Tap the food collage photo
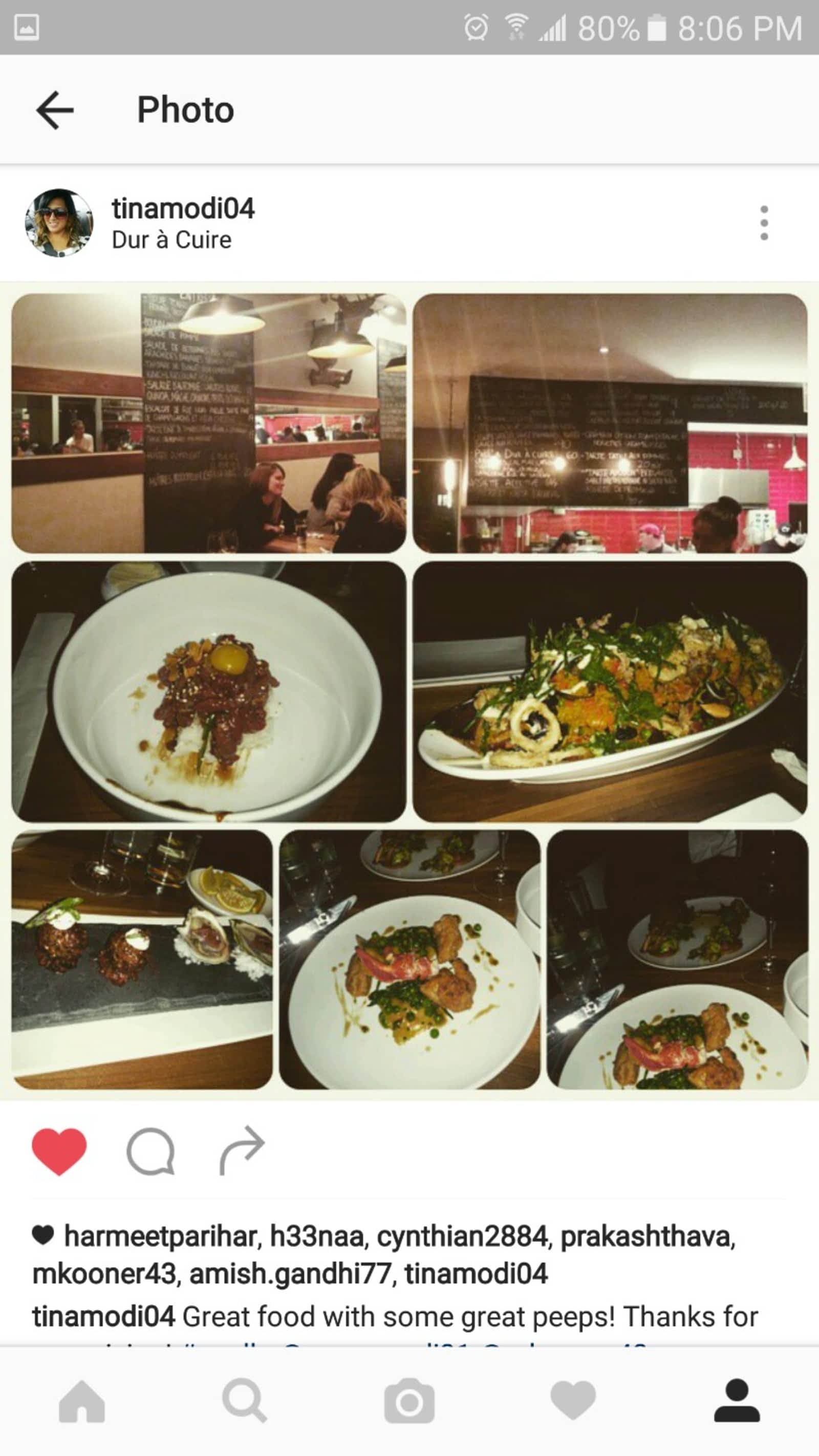 409,691
